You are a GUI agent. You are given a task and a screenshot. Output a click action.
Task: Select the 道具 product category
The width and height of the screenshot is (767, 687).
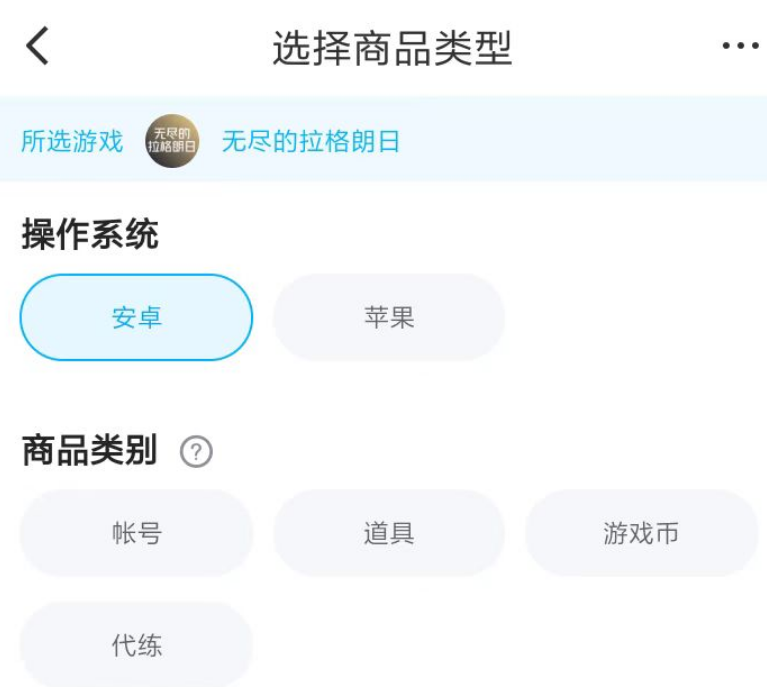pyautogui.click(x=389, y=533)
